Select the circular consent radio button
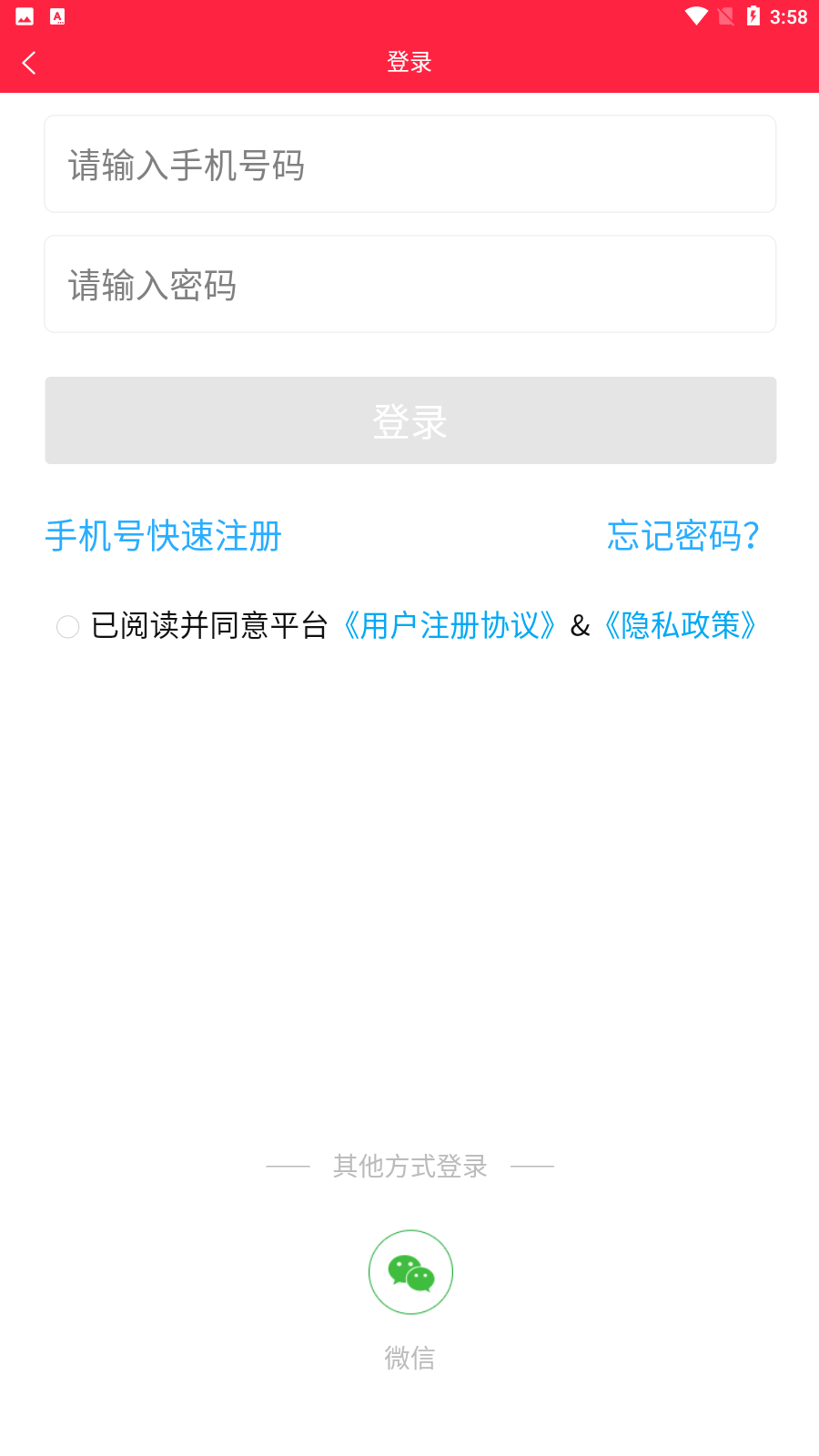The image size is (819, 1456). [67, 627]
